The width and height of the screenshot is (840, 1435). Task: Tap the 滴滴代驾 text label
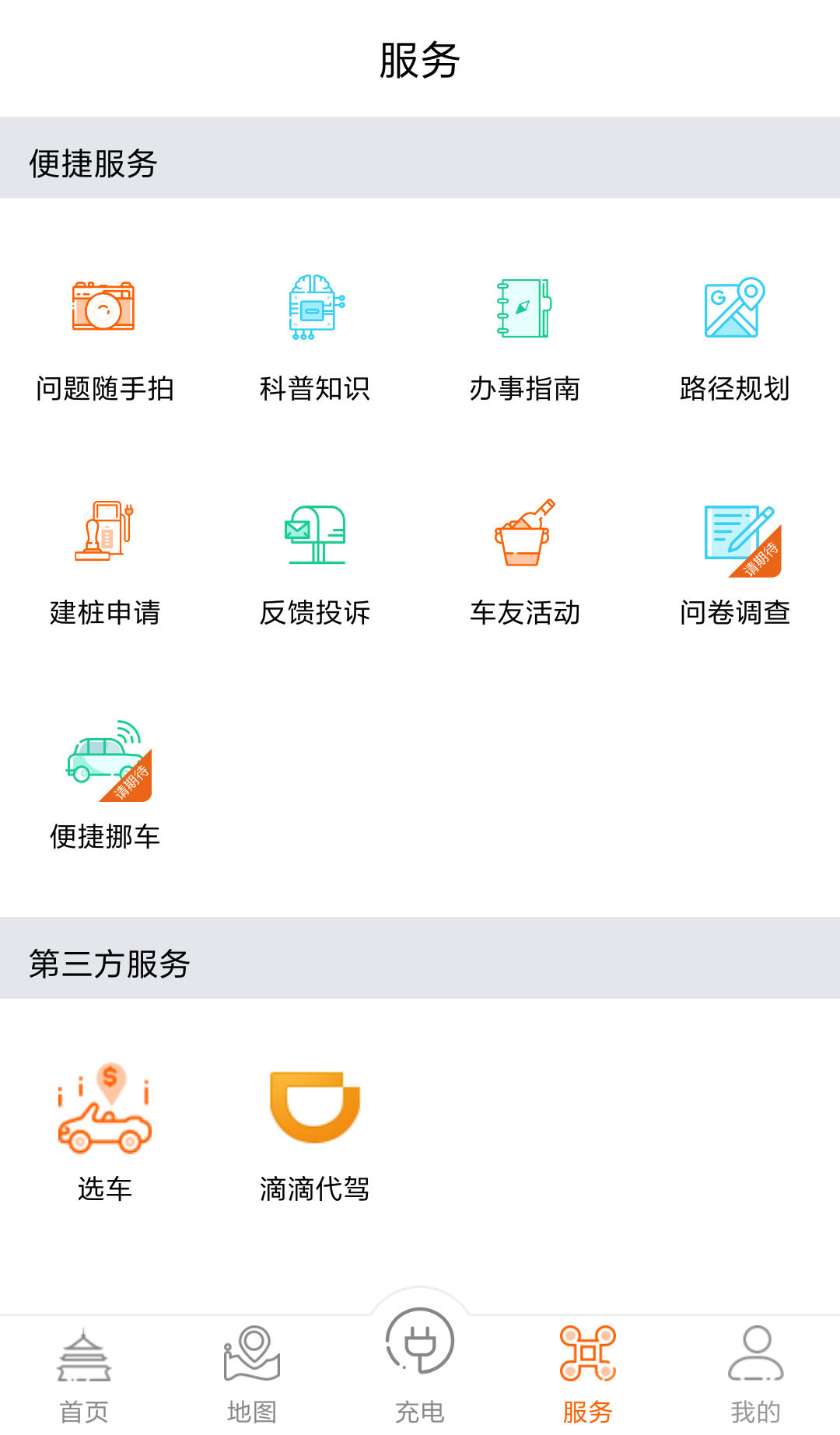coord(313,1188)
